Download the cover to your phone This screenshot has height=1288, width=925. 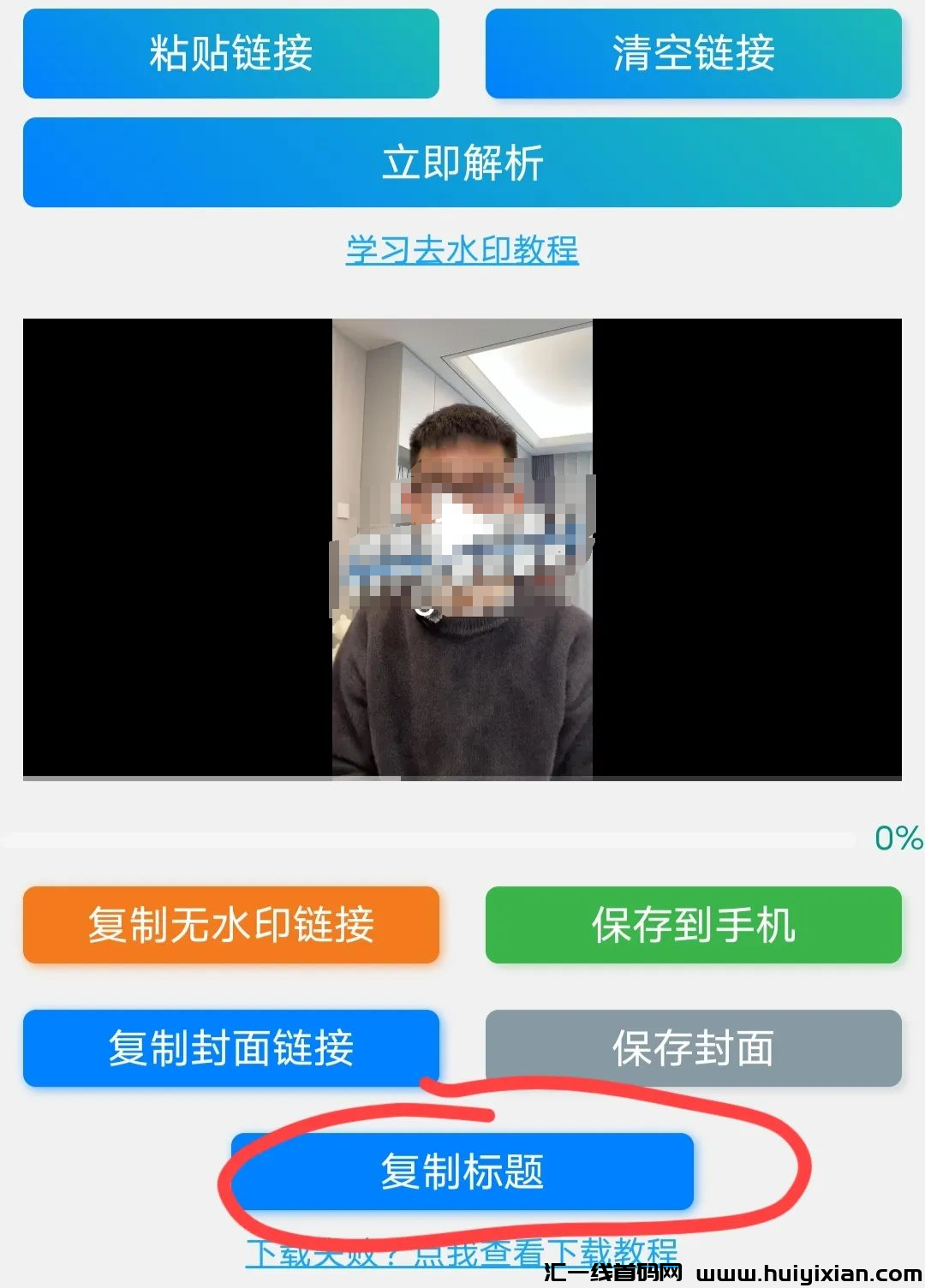pyautogui.click(x=694, y=1046)
